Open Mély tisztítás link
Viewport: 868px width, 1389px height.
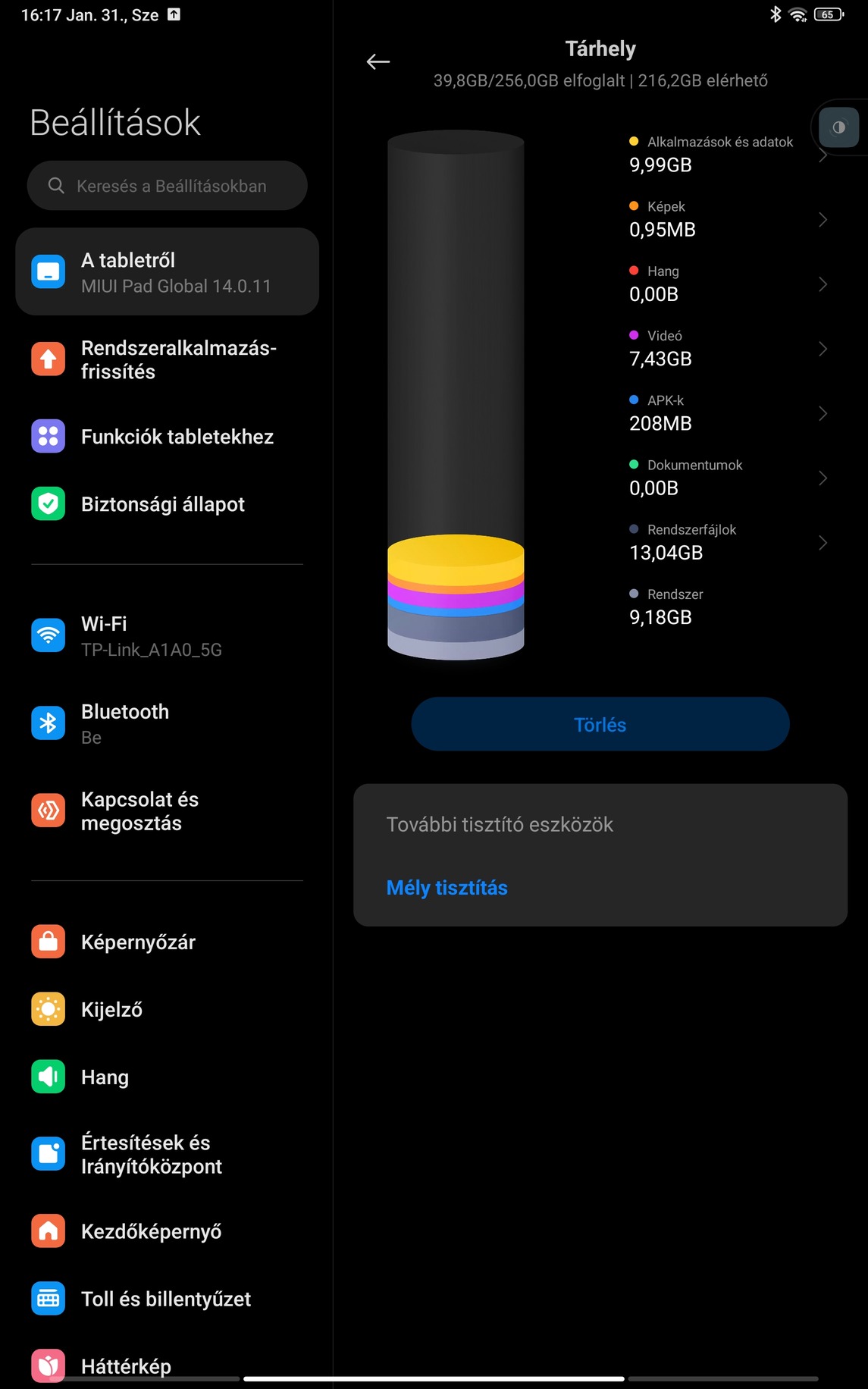coord(447,888)
